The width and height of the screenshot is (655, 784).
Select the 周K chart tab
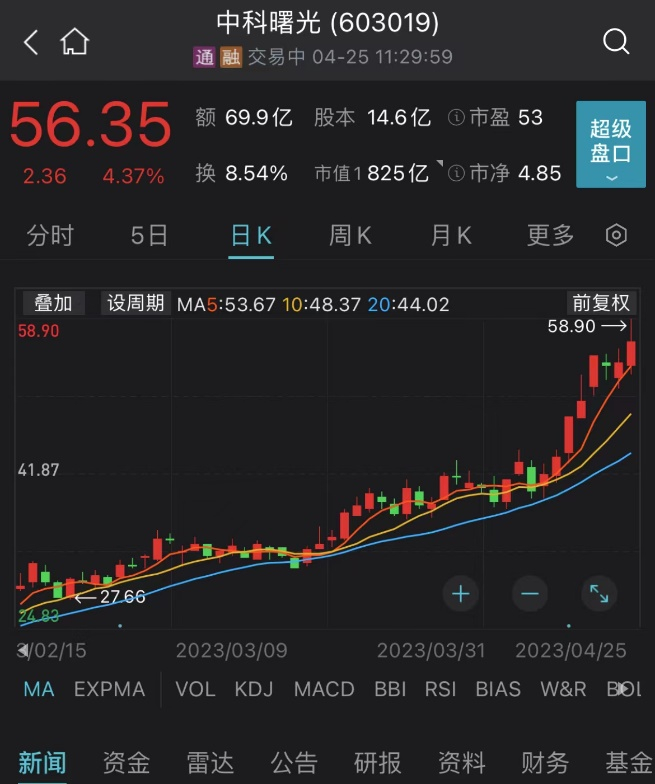click(350, 236)
